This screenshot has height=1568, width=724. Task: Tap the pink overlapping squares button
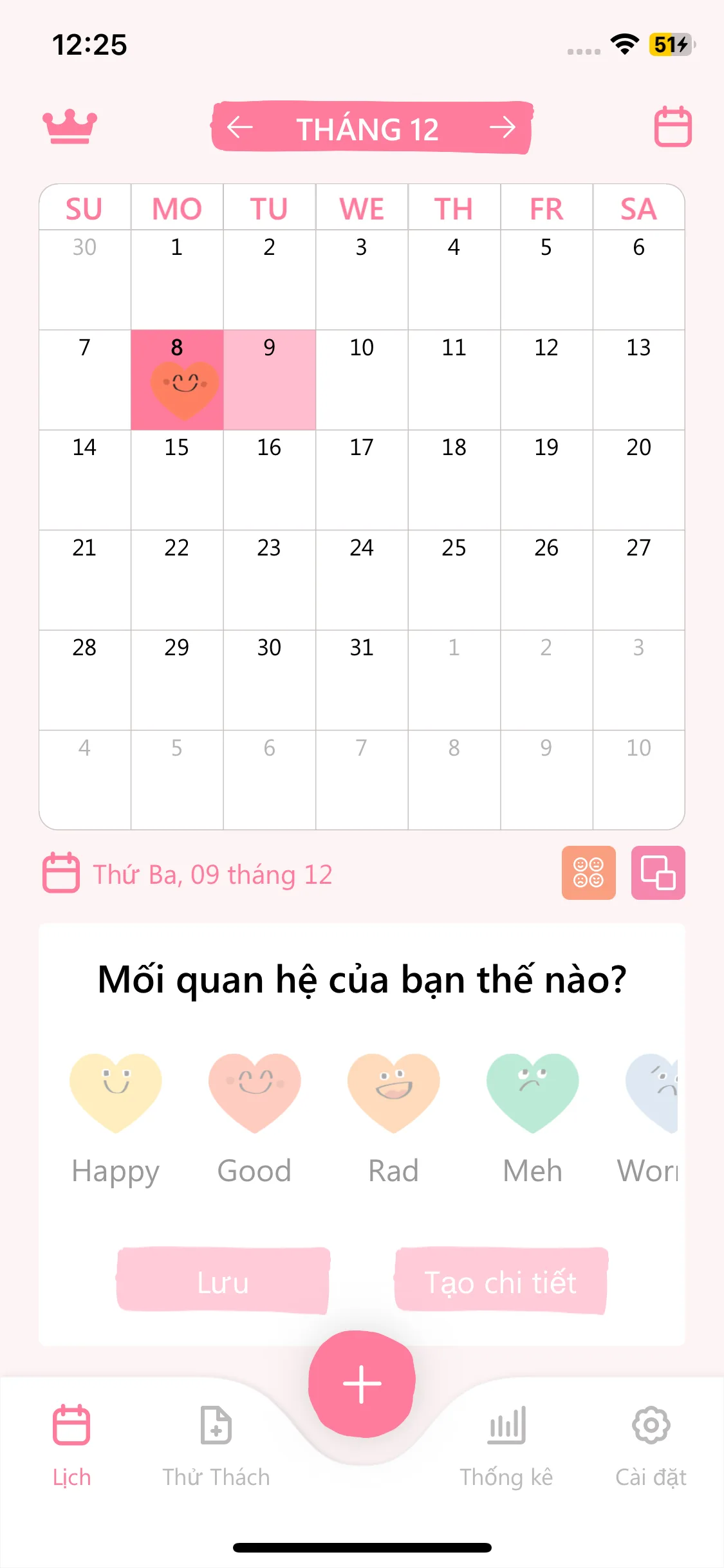[658, 873]
